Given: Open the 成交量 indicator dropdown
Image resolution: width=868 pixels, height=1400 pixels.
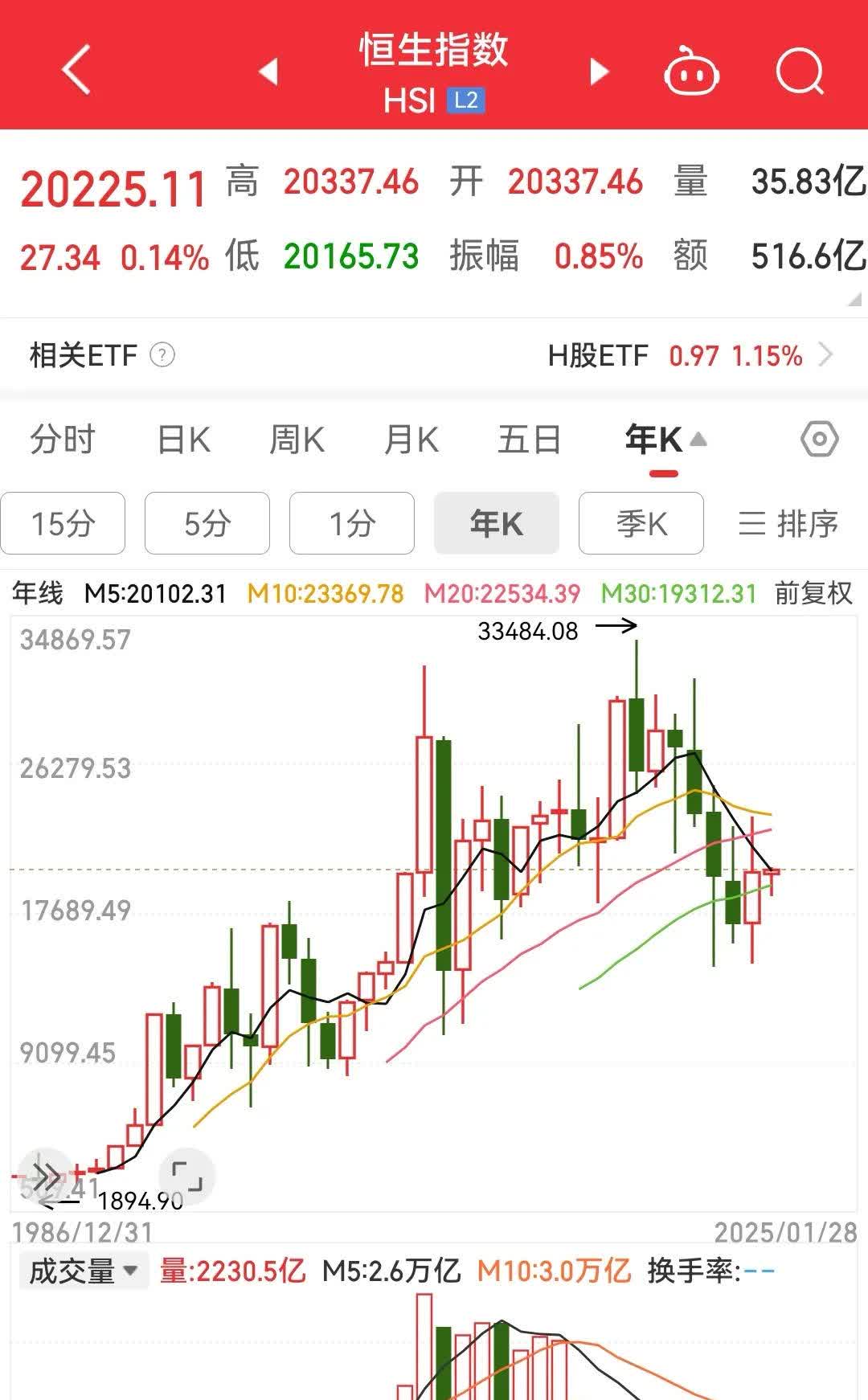Looking at the screenshot, I should [84, 1271].
